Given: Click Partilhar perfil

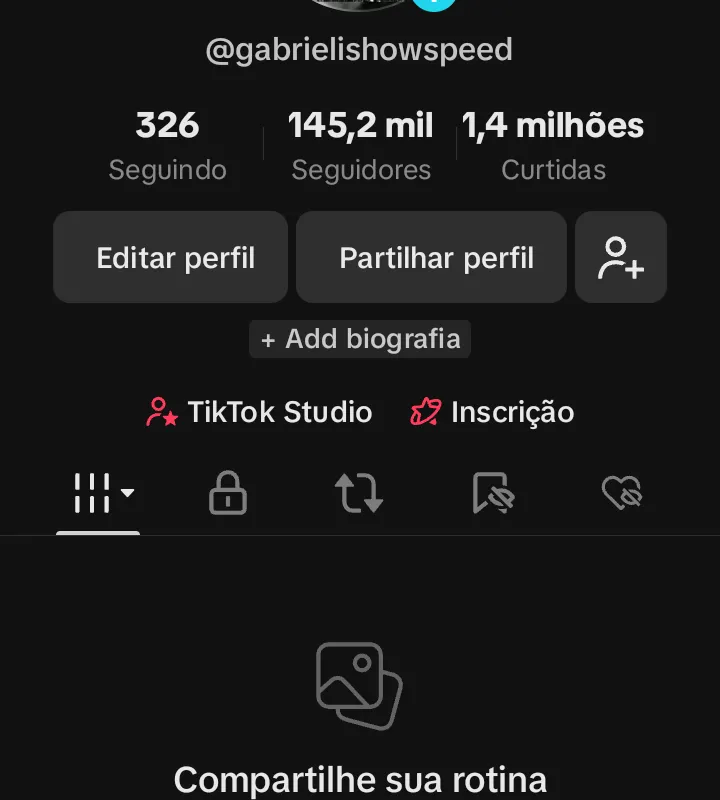Looking at the screenshot, I should (431, 257).
